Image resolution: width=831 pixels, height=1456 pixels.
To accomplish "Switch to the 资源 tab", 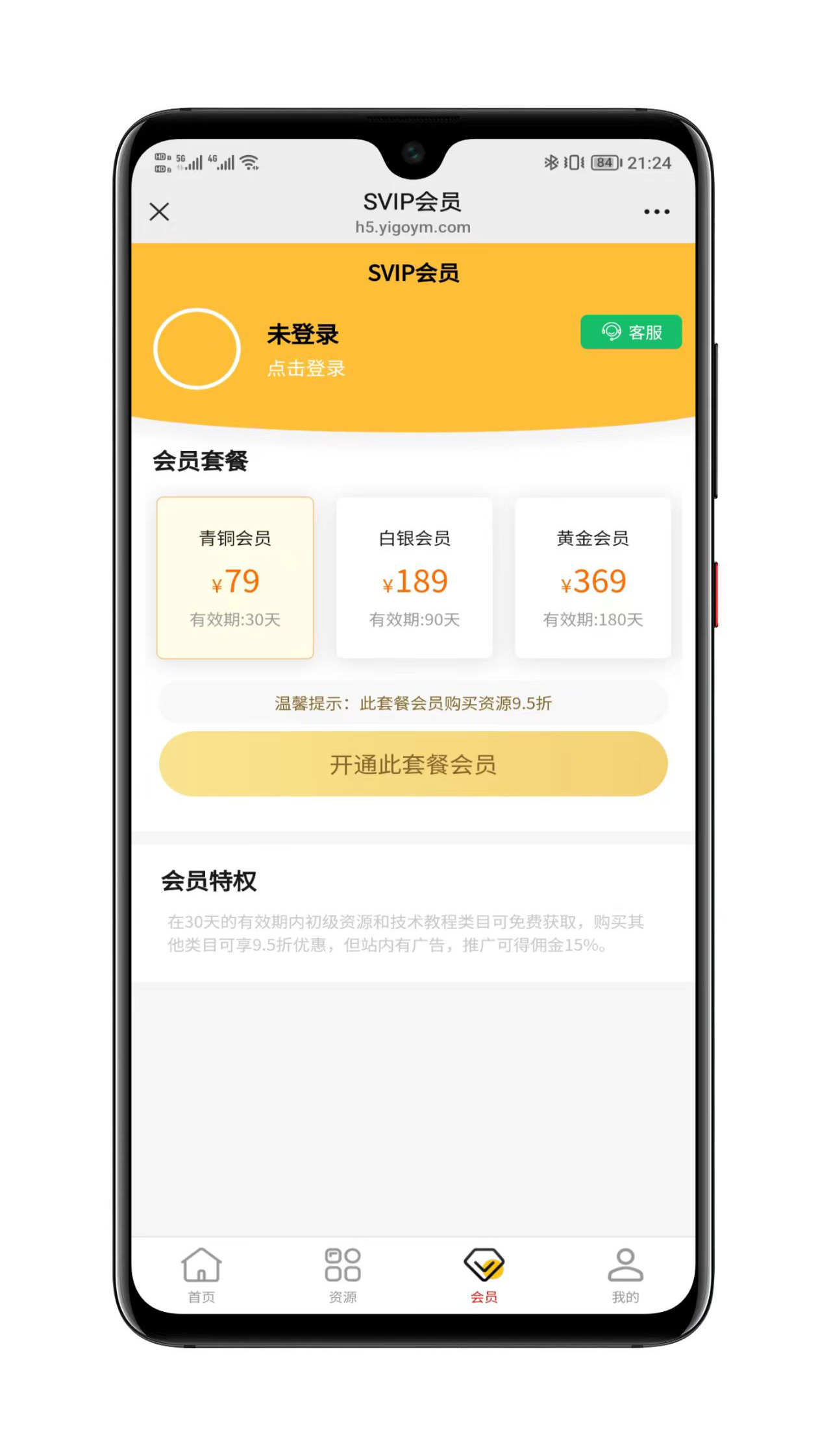I will click(x=343, y=1274).
